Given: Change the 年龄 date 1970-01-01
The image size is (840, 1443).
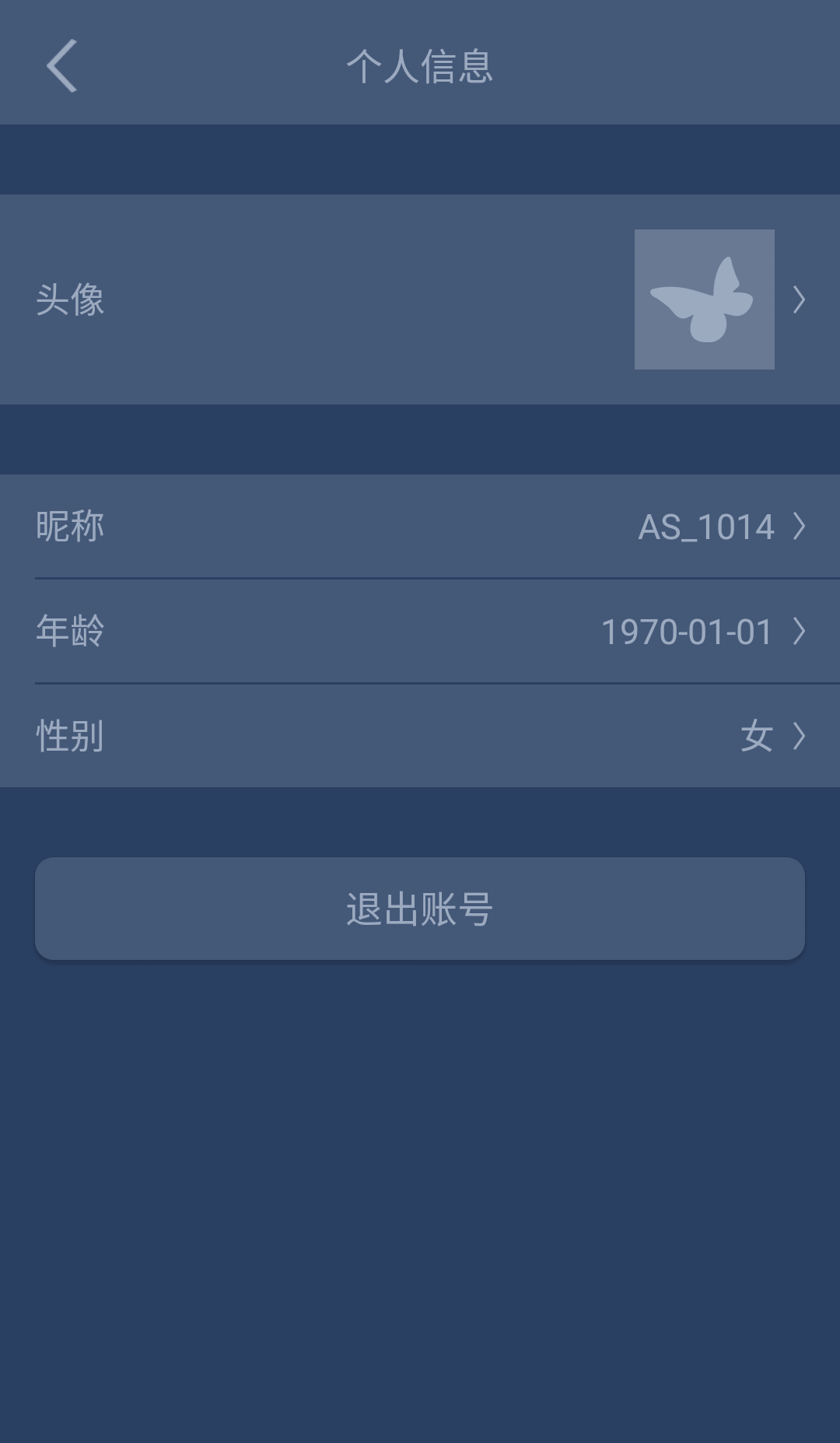Looking at the screenshot, I should coord(420,631).
